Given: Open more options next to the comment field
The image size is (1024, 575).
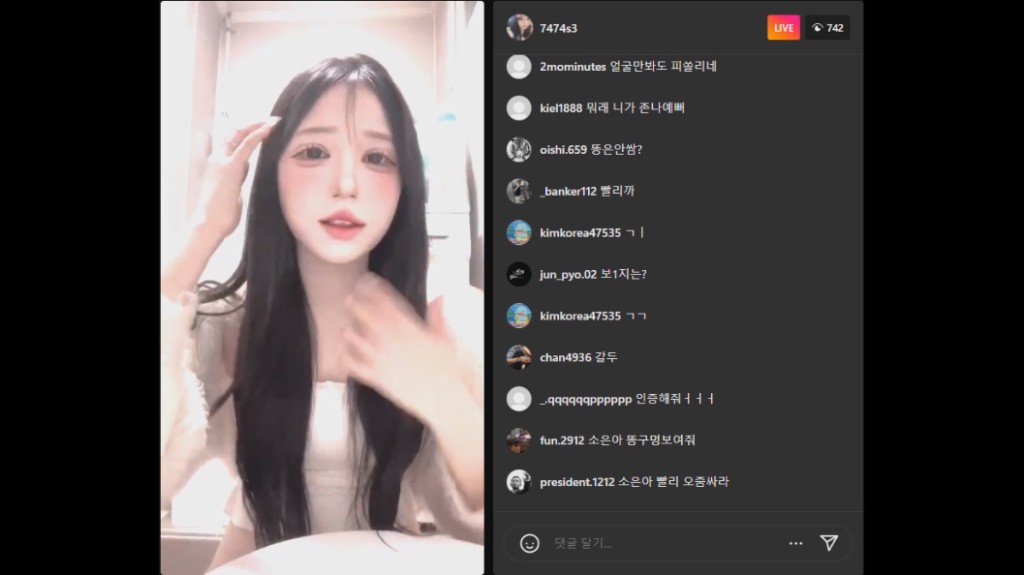Looking at the screenshot, I should click(x=796, y=543).
